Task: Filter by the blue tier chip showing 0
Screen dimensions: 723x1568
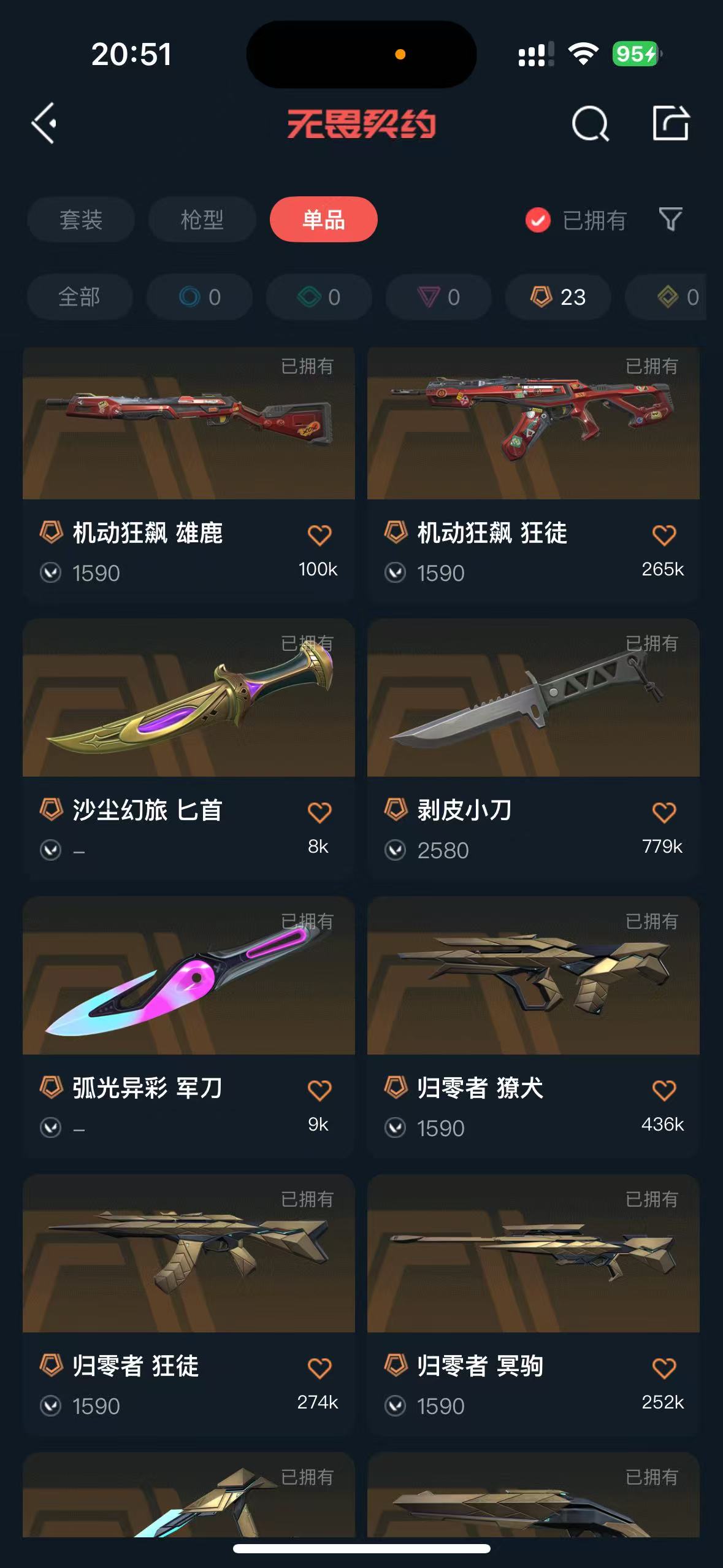Action: (x=199, y=297)
